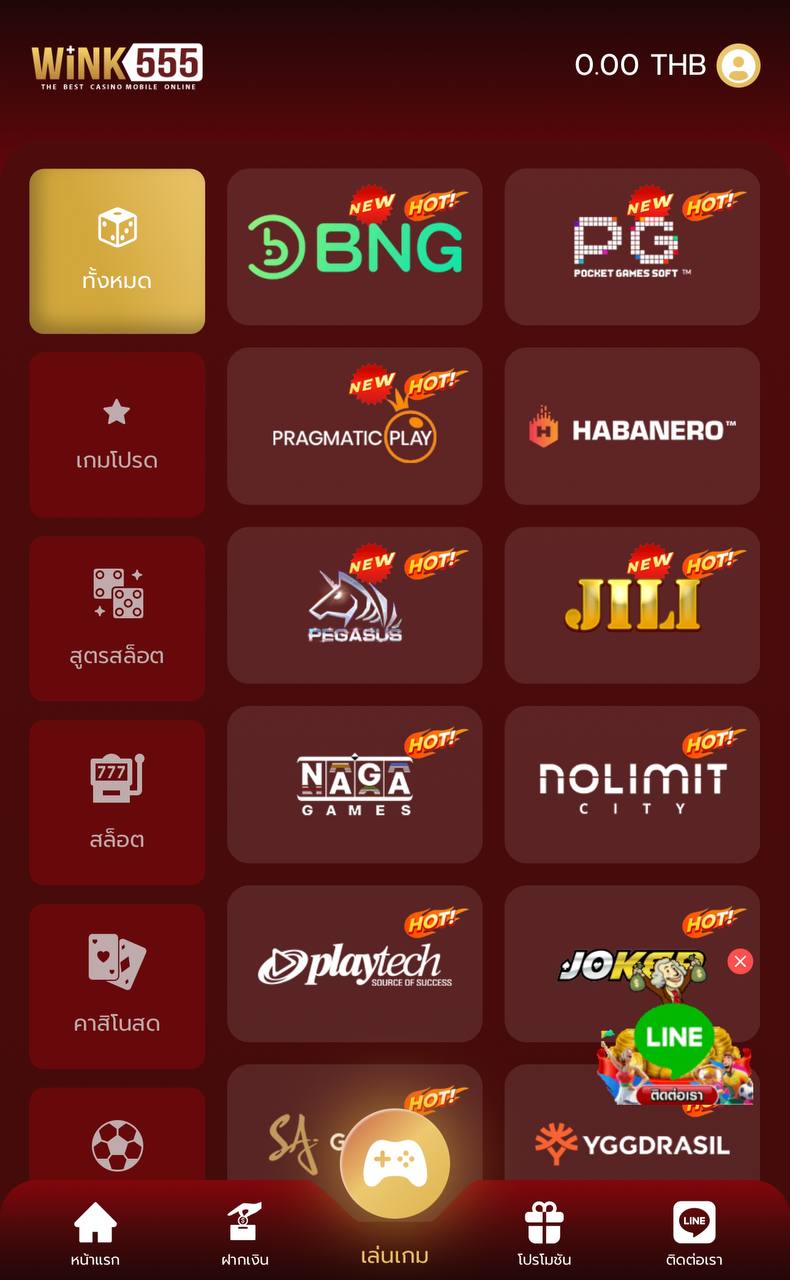The image size is (790, 1280).
Task: Select the BNG game provider tile
Action: coord(355,247)
